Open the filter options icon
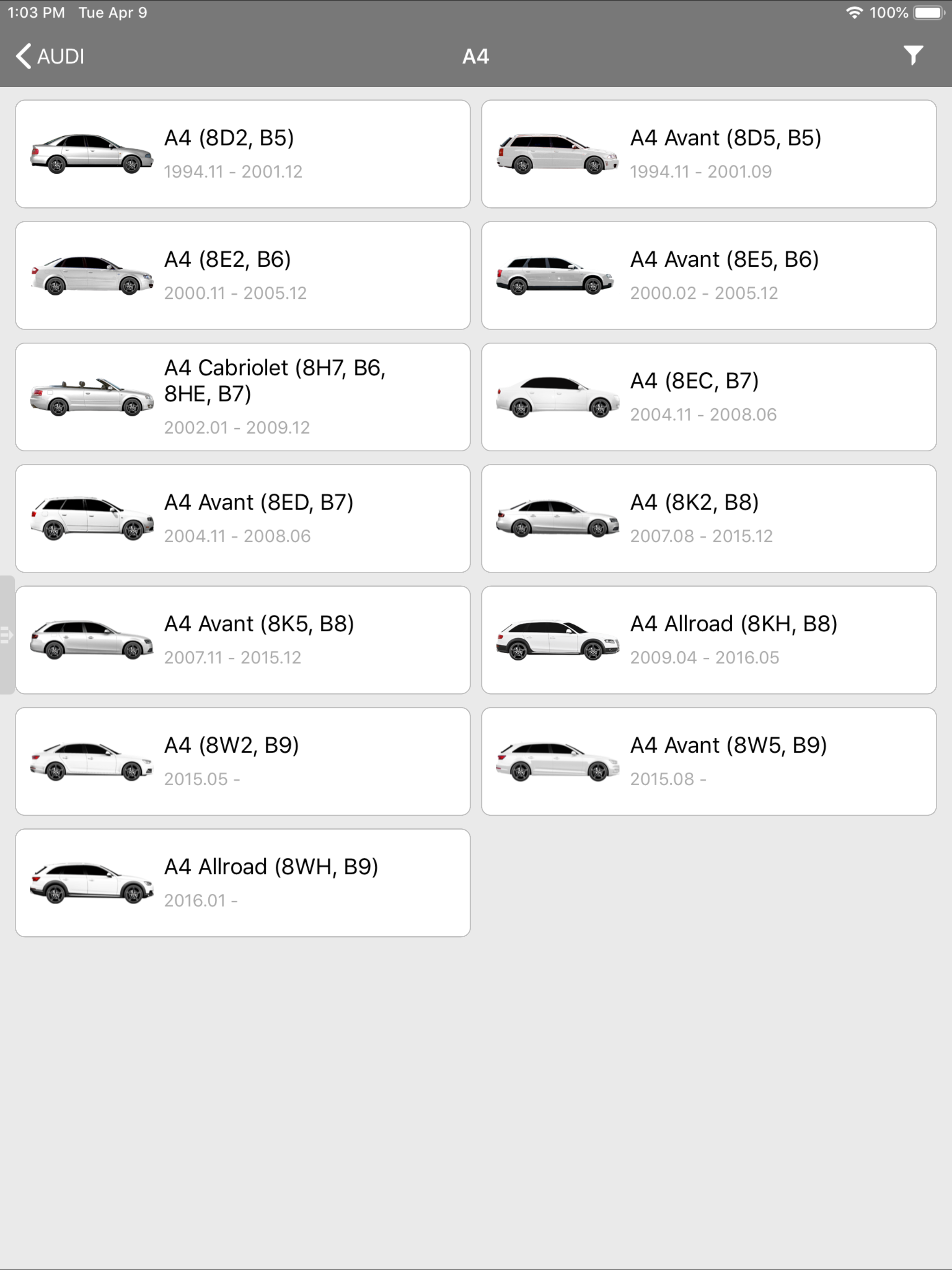952x1270 pixels. click(x=913, y=56)
